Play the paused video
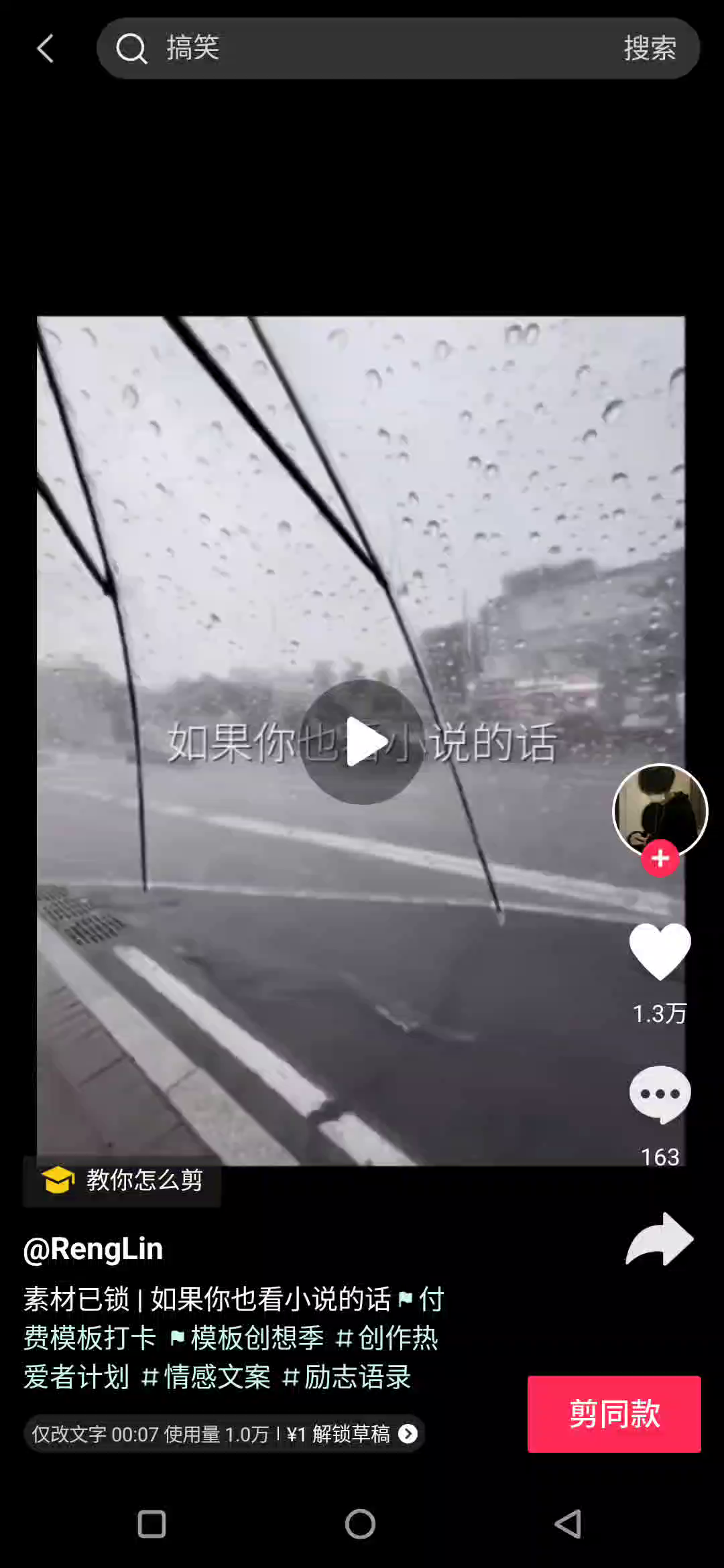The height and width of the screenshot is (1568, 724). tap(362, 742)
